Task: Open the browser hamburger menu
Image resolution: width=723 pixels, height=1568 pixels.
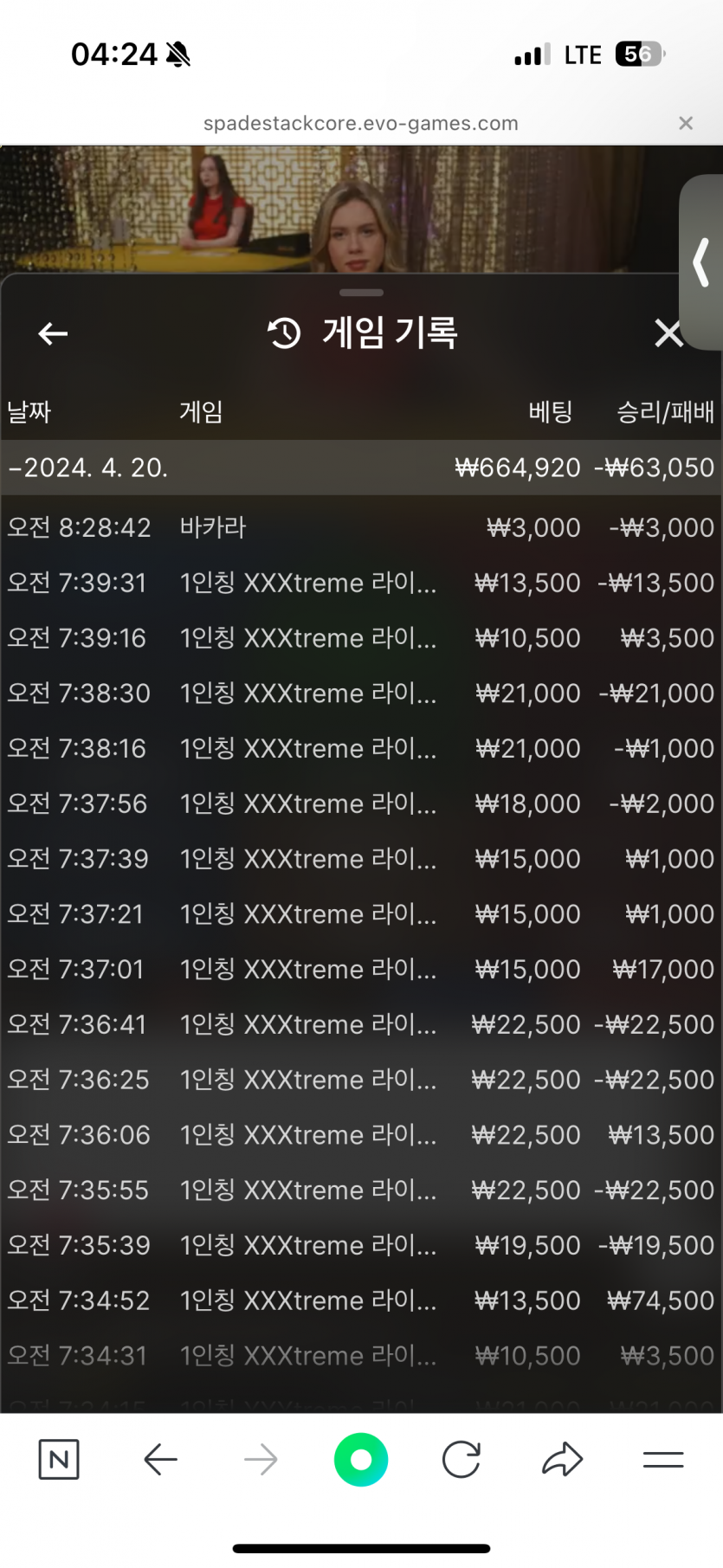Action: pyautogui.click(x=663, y=1460)
